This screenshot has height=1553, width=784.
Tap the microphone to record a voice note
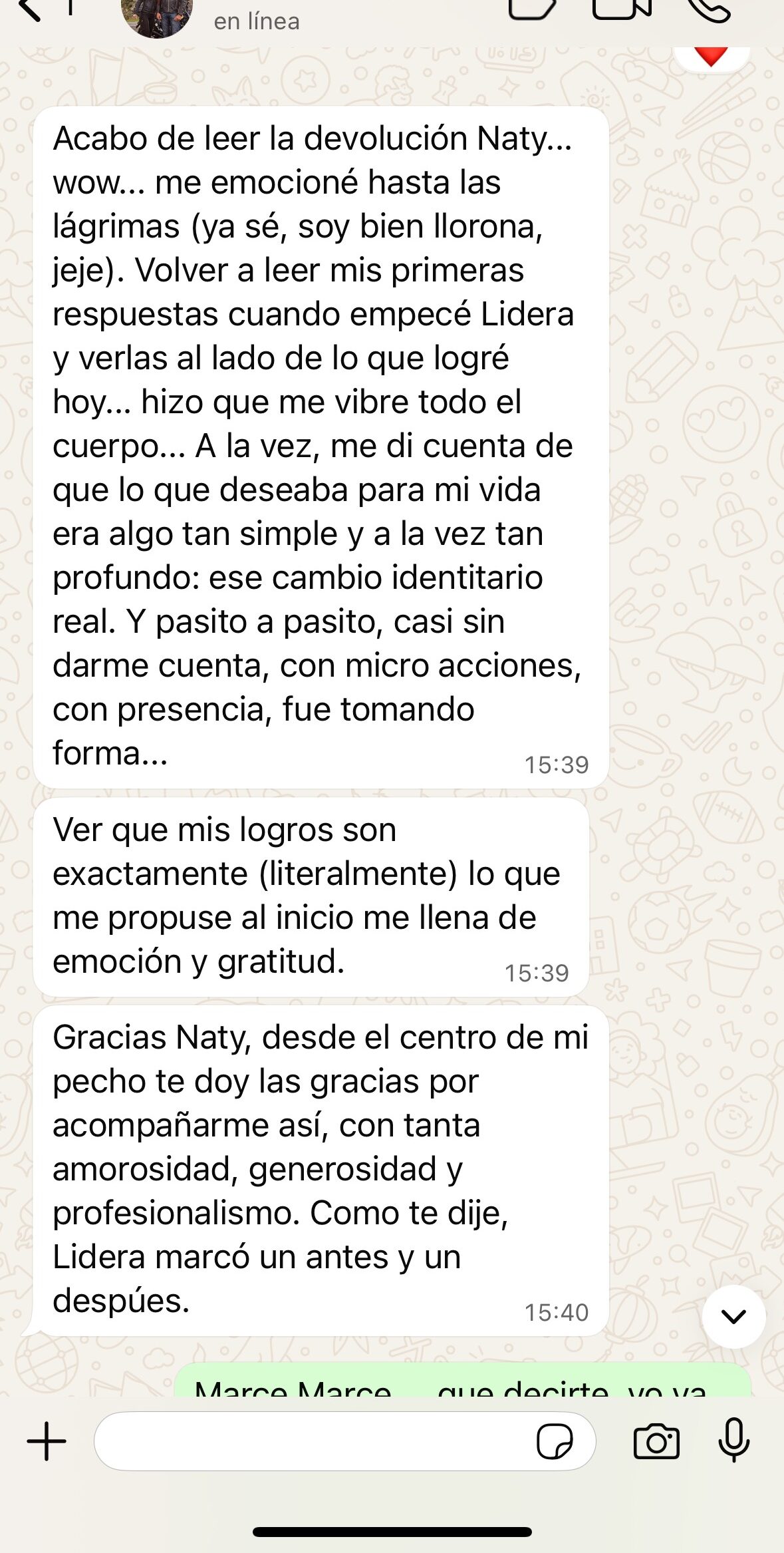pyautogui.click(x=734, y=1440)
